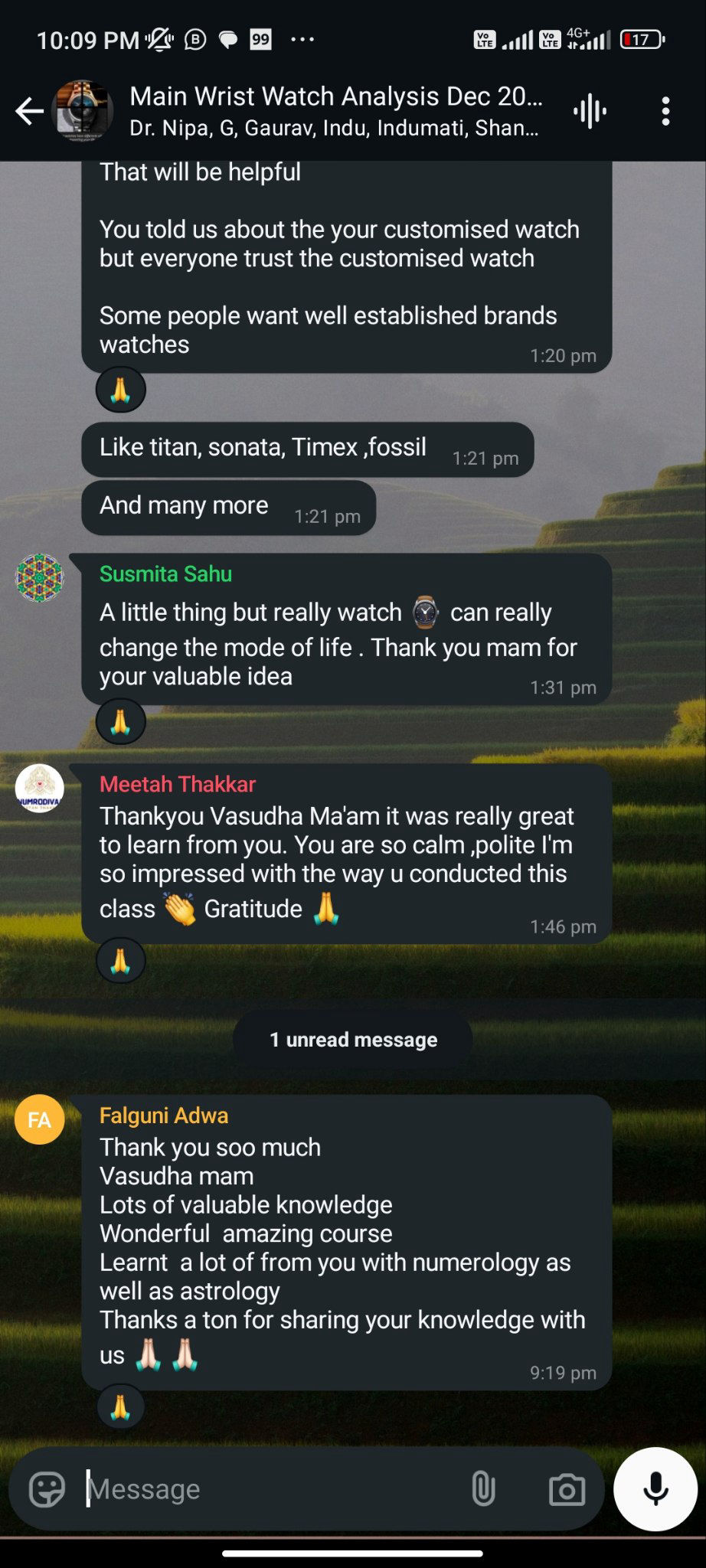
Task: Open Meetah Thakkar's profile picture
Action: click(40, 788)
